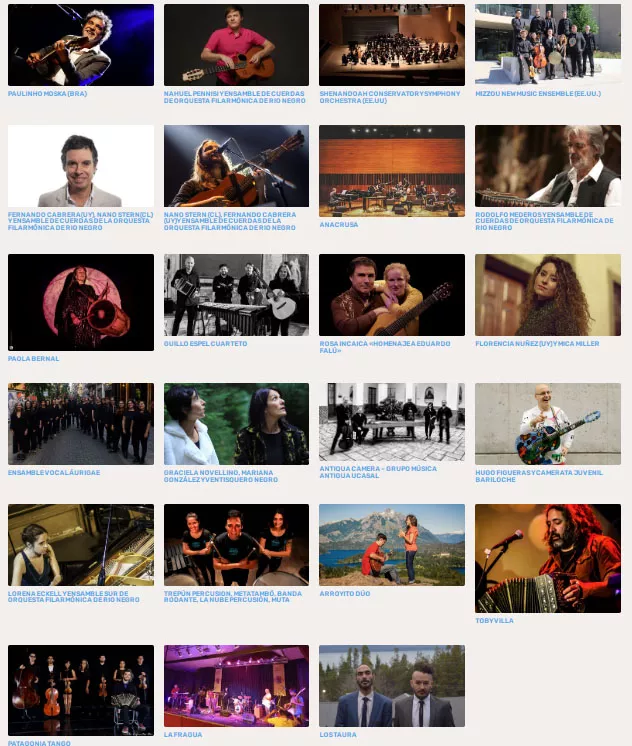Open the Los Taura tile

point(391,685)
